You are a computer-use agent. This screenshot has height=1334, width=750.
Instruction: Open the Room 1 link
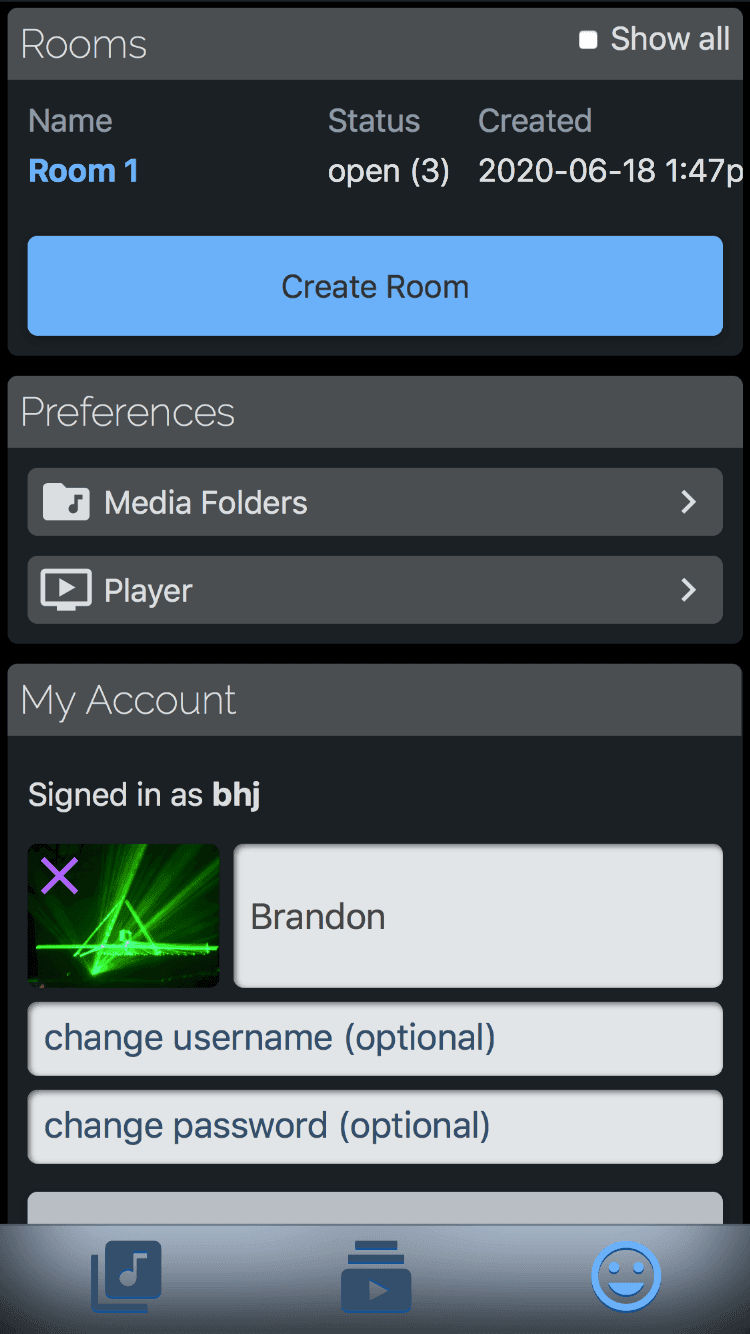point(83,171)
